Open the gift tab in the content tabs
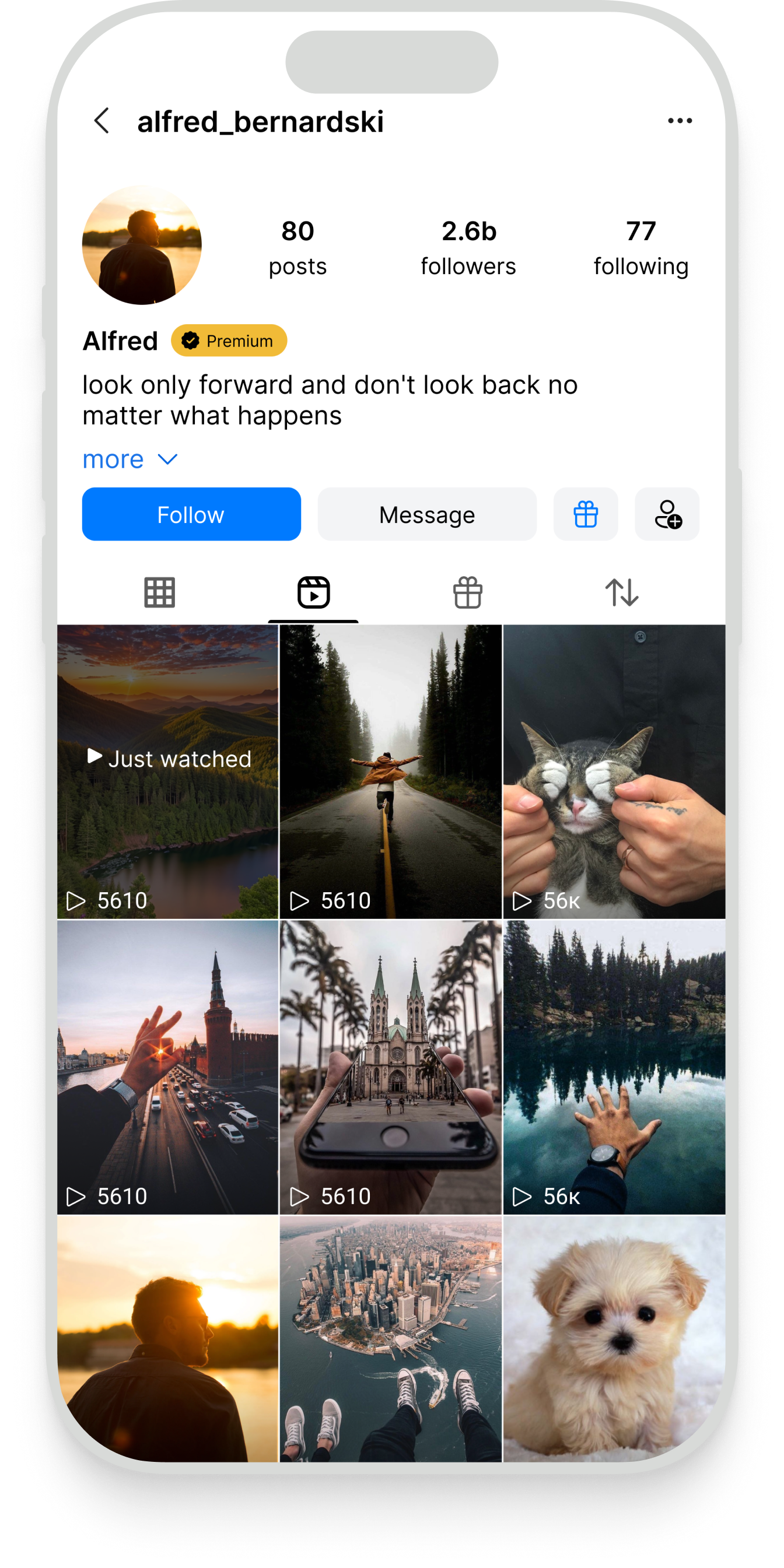 (468, 592)
